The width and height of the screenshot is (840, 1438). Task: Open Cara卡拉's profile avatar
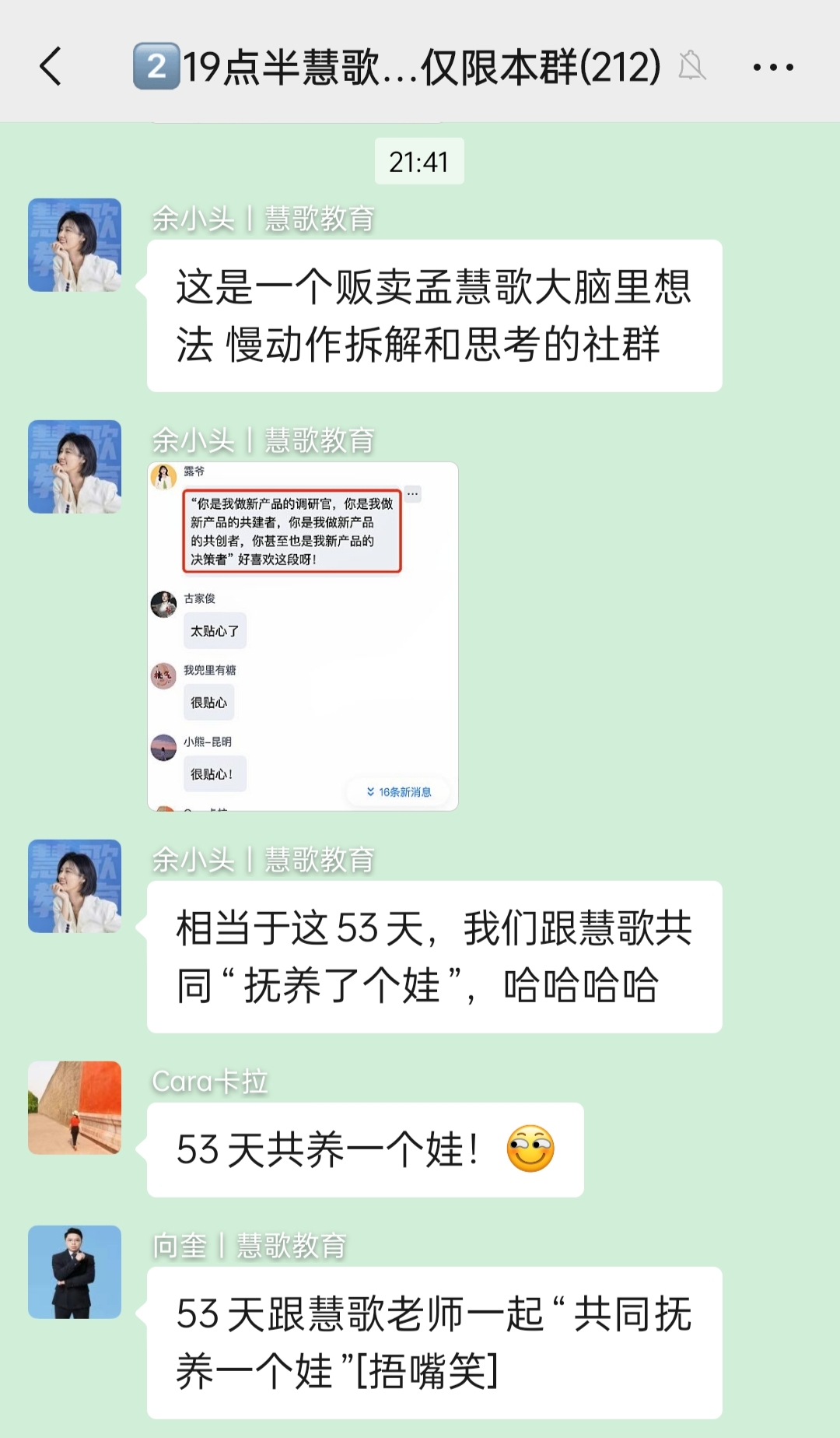pos(75,1107)
